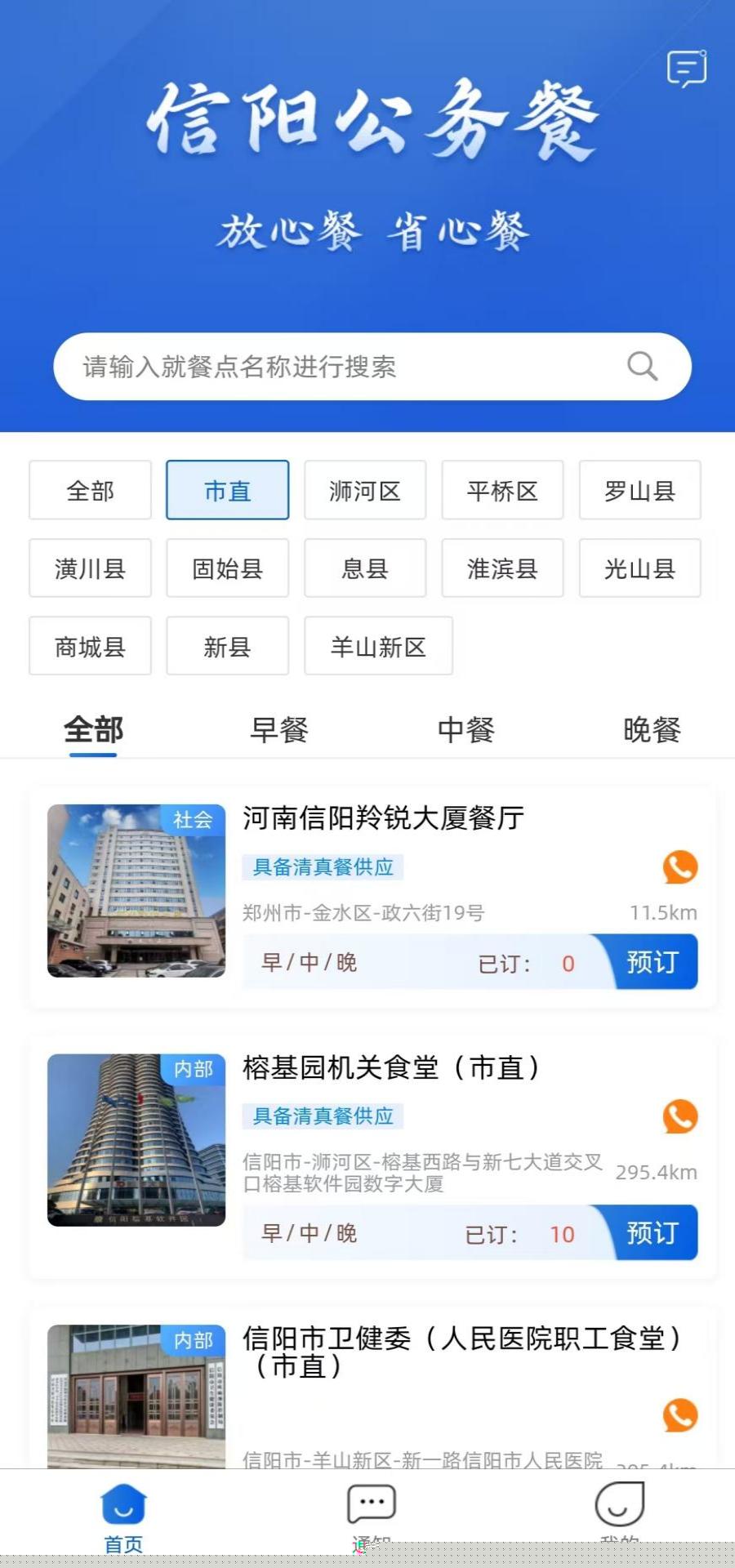Call 河南信阳羚锐大厦餐厅 via phone icon

(x=679, y=867)
